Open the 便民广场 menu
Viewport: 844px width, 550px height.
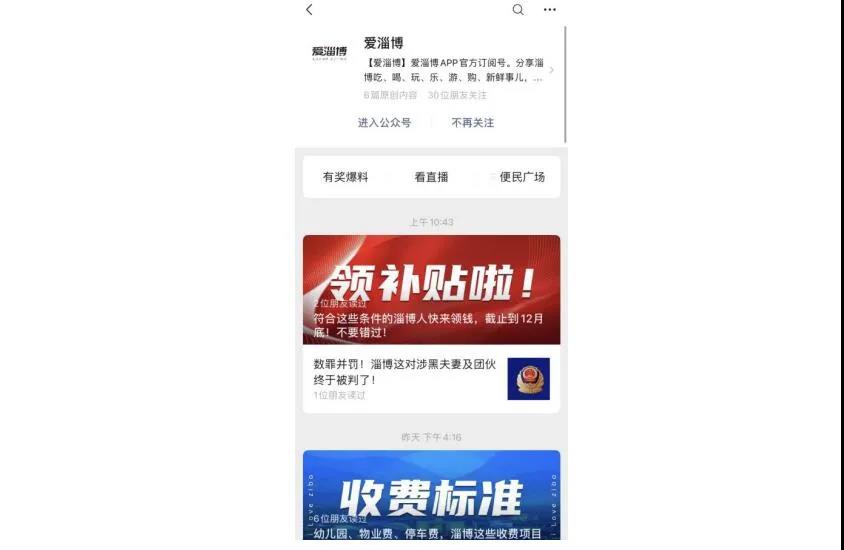[x=521, y=177]
